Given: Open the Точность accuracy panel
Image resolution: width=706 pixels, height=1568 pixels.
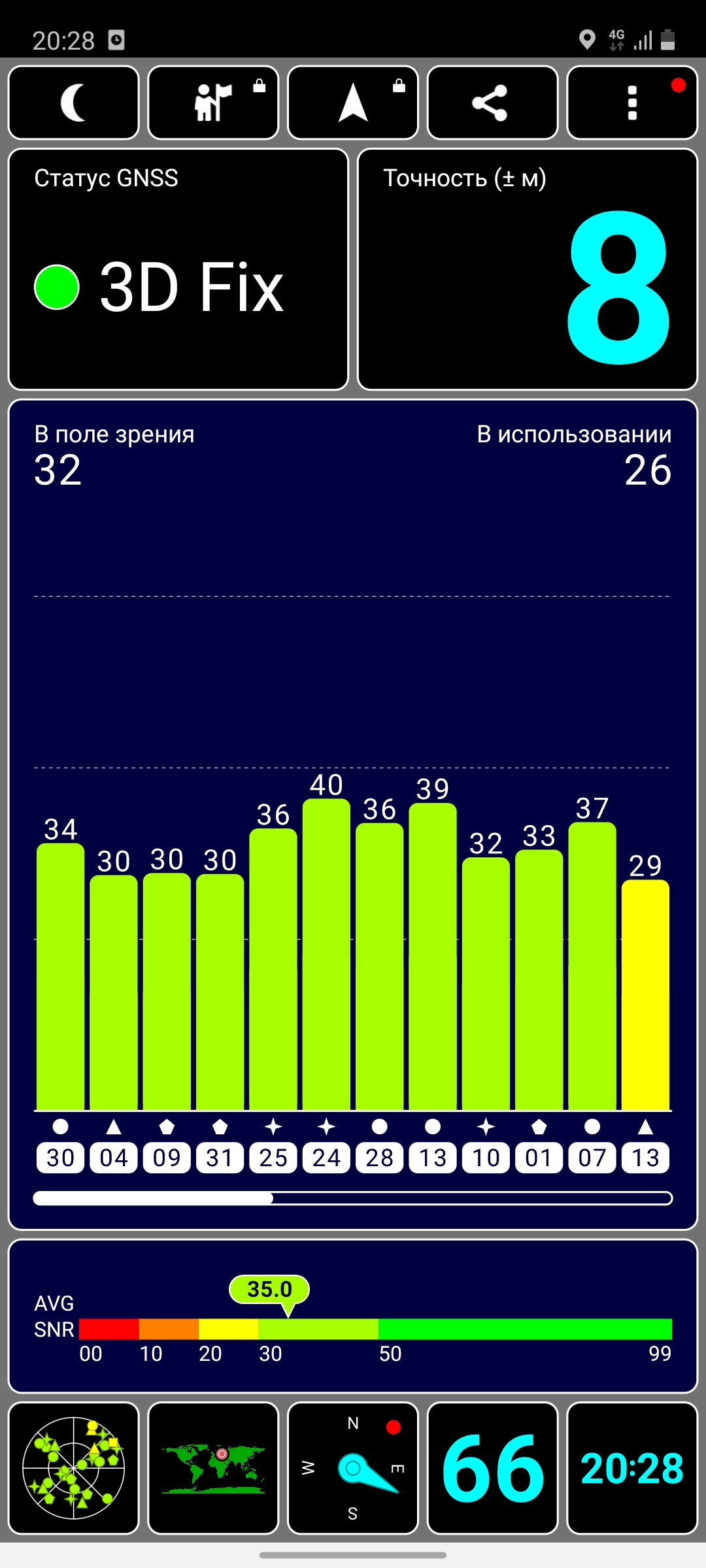Looking at the screenshot, I should pos(528,269).
